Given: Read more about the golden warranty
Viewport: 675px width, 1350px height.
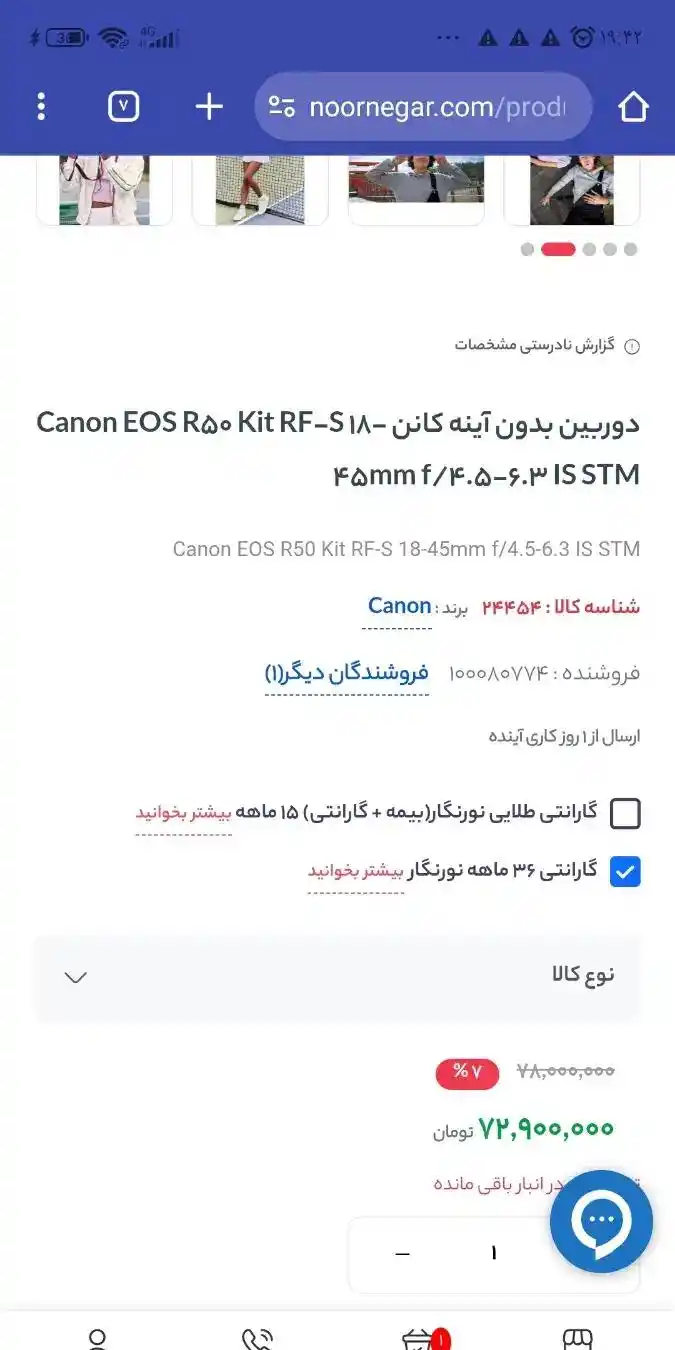Looking at the screenshot, I should point(184,813).
